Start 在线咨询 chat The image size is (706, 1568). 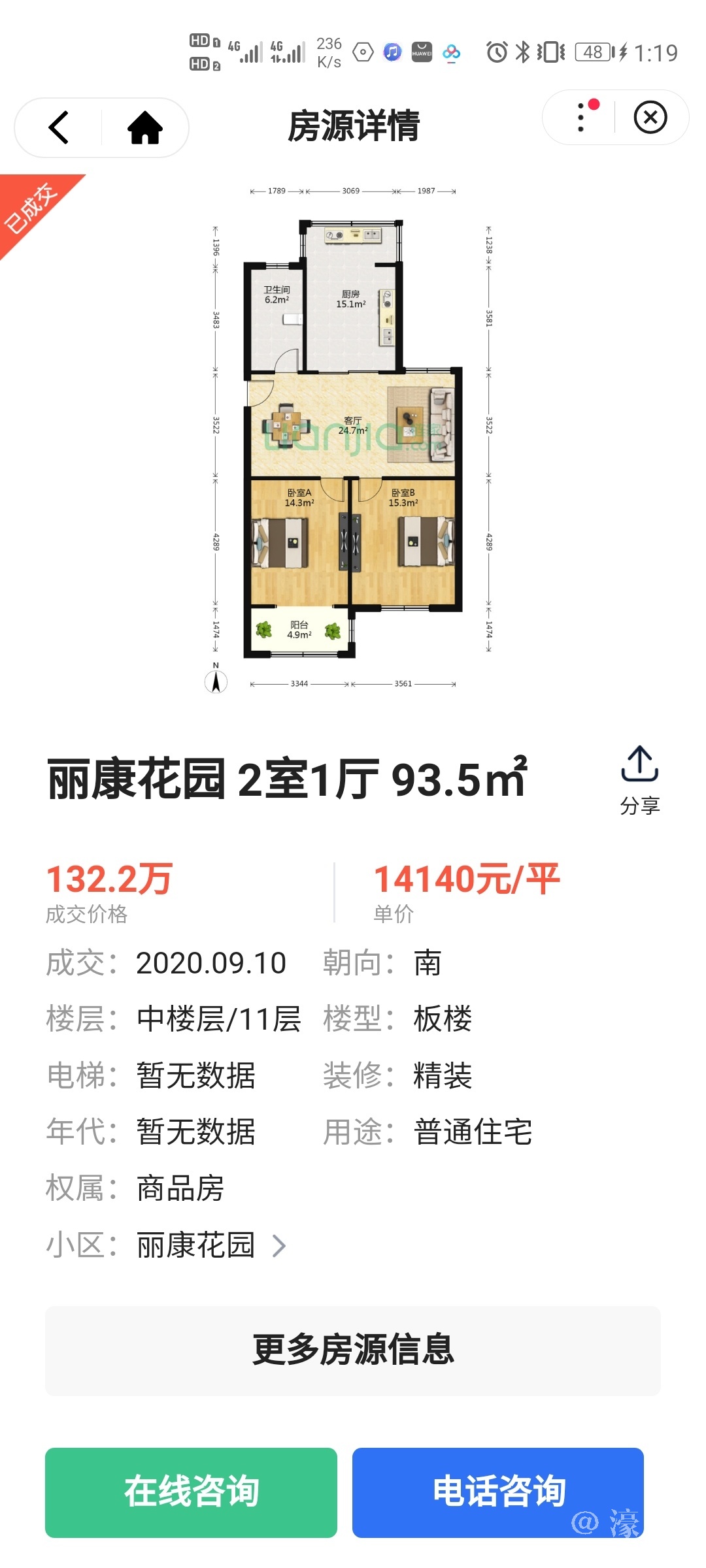coord(191,1492)
